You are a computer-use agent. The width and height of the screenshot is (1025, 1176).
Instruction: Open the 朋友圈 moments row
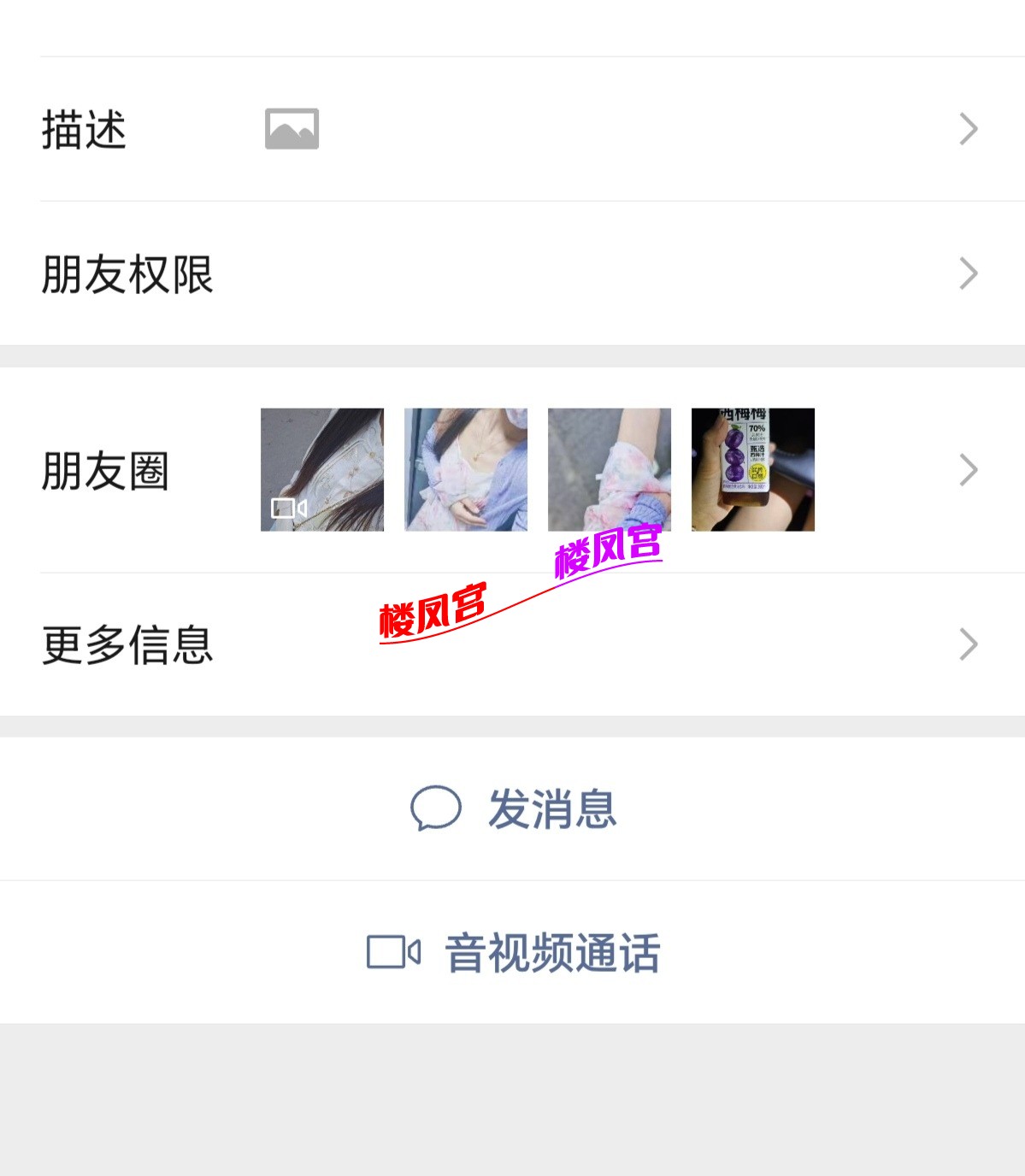click(x=513, y=470)
